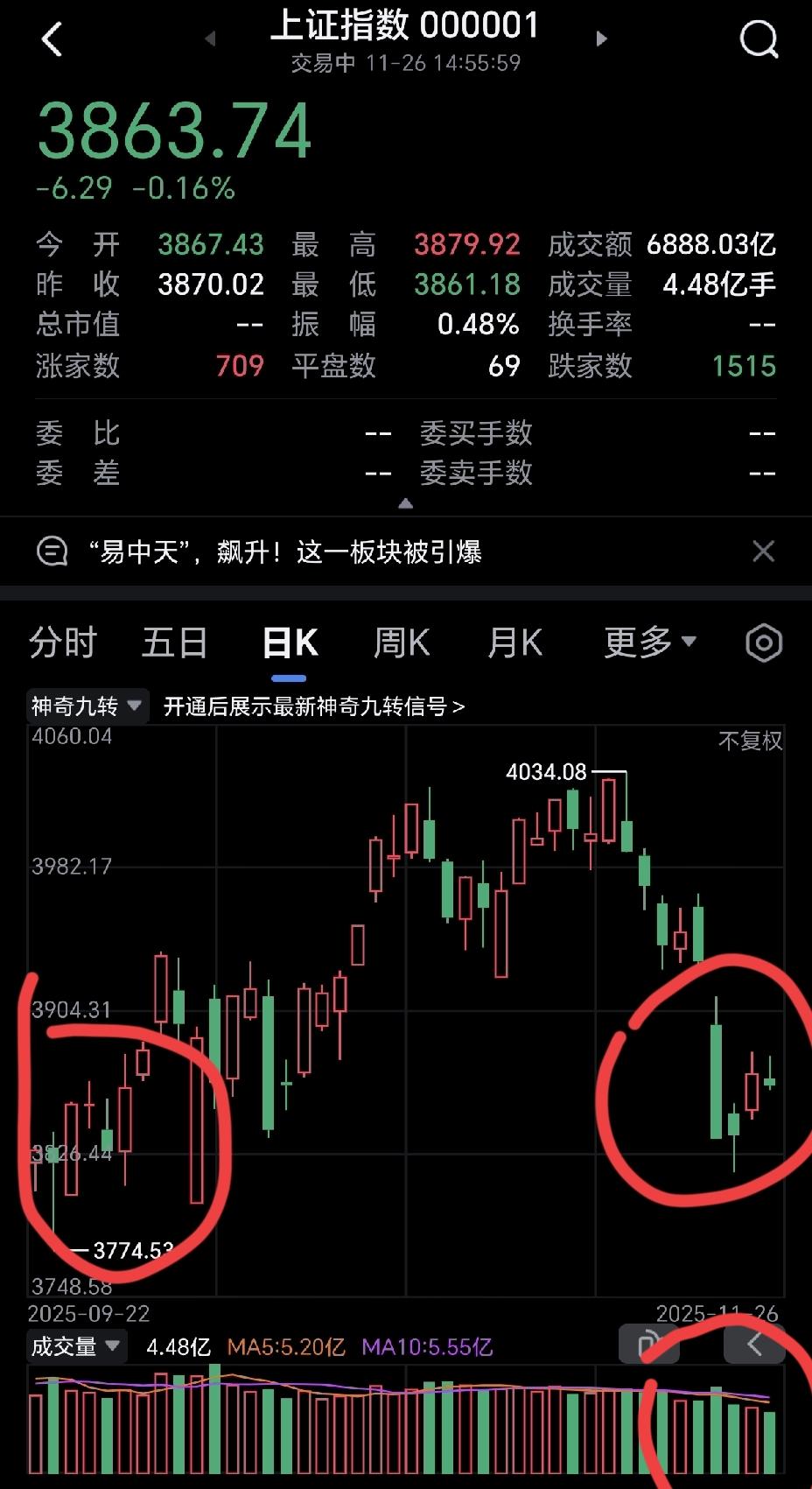Tap the news bubble icon in the banner
Screen dimensions: 812x1489
(52, 551)
